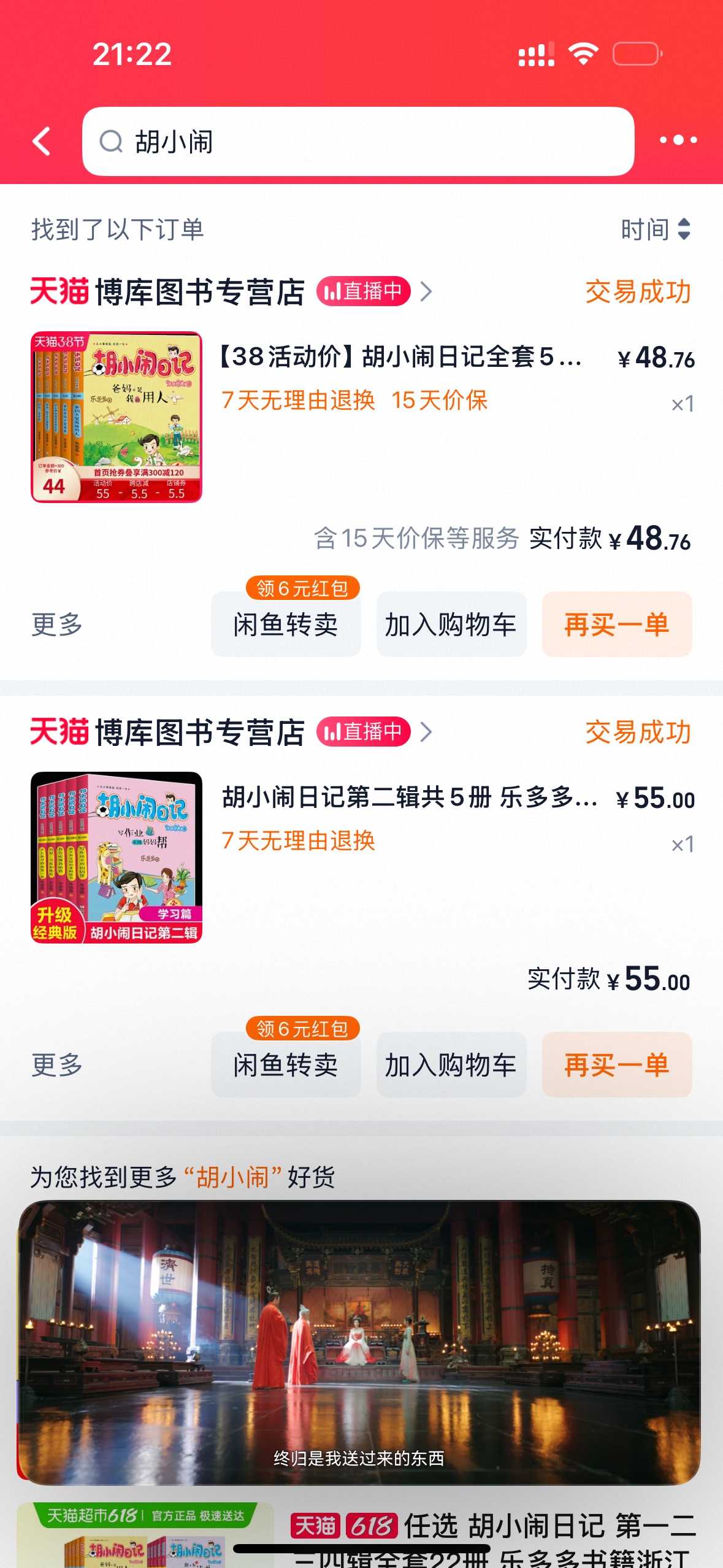Add the ¥48.76 order to cart
Image resolution: width=723 pixels, height=1568 pixels.
point(451,625)
